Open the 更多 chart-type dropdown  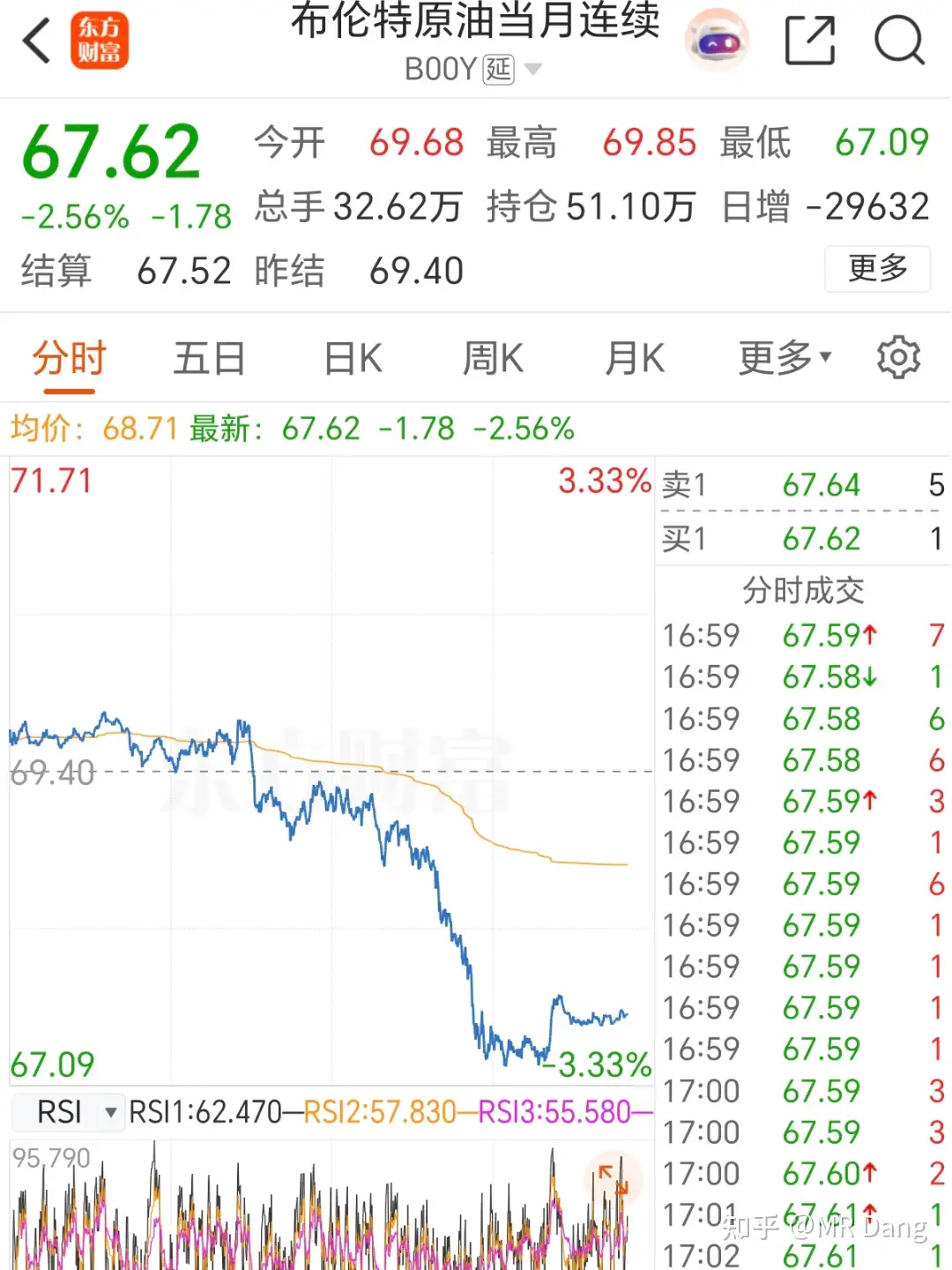pos(783,357)
